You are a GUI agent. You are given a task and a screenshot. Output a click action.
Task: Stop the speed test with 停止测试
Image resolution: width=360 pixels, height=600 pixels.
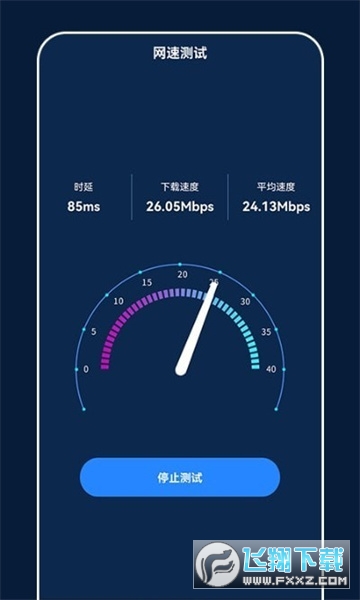point(180,477)
